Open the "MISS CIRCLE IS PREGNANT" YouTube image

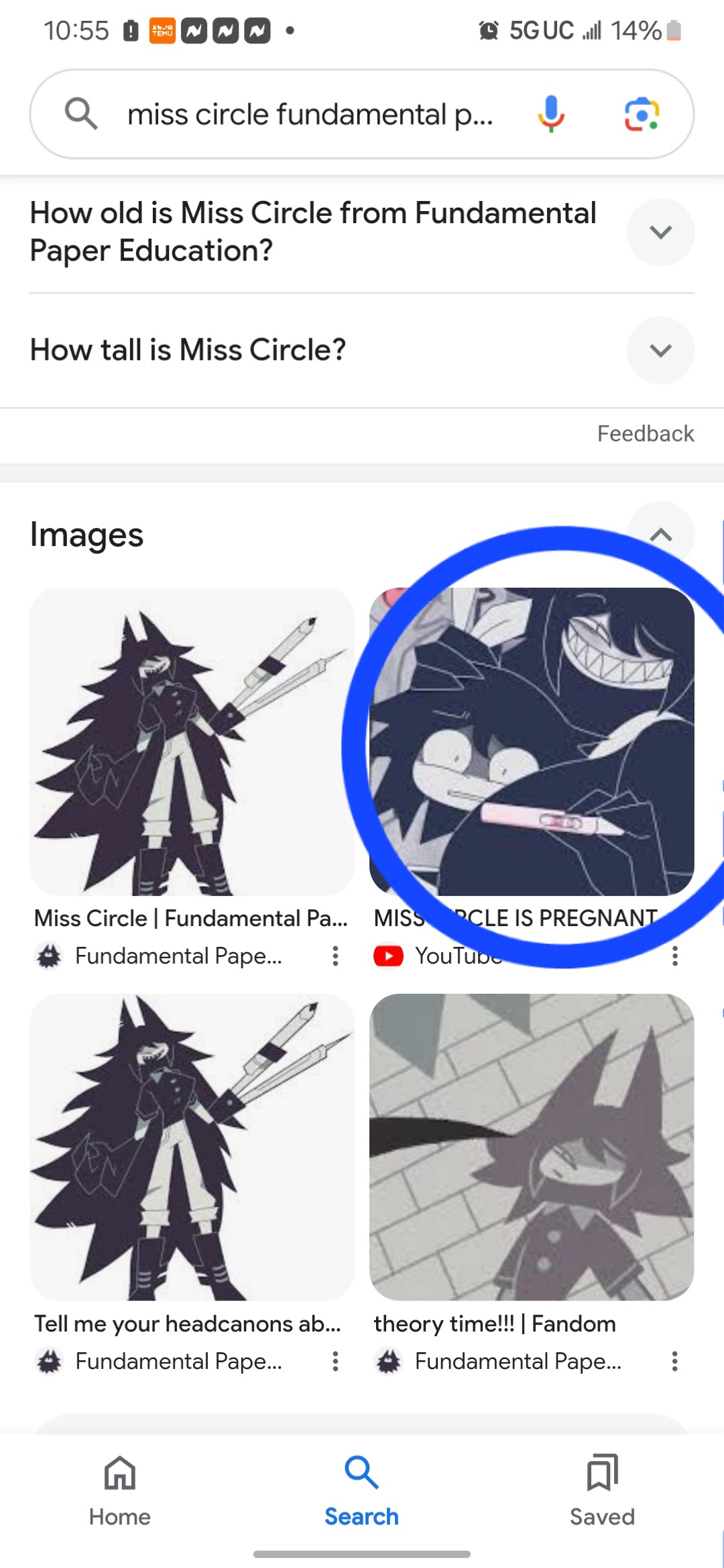click(x=531, y=741)
